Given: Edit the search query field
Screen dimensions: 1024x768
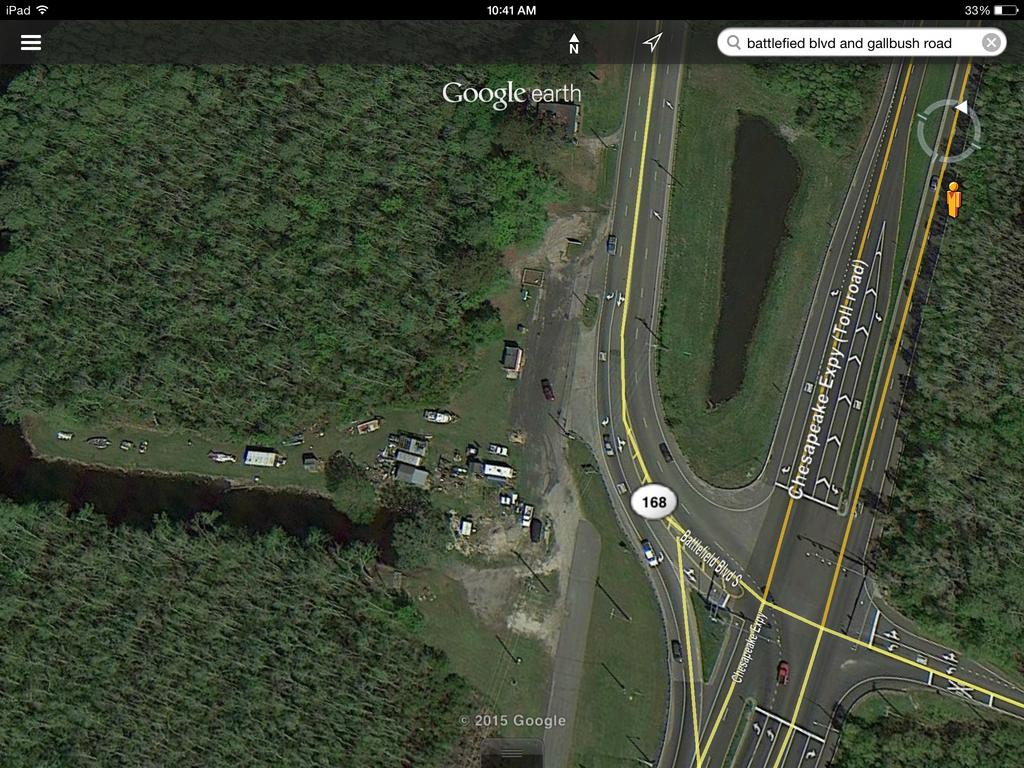Looking at the screenshot, I should point(849,43).
